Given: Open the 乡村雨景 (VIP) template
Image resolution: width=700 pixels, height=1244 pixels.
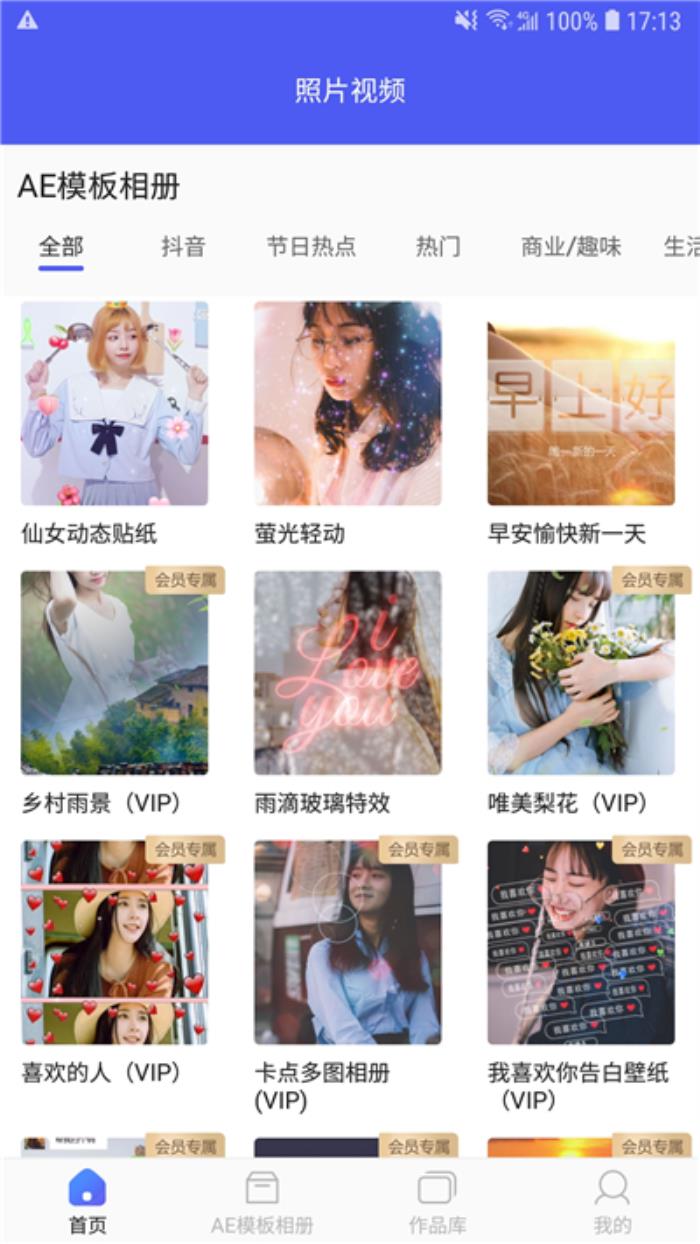Looking at the screenshot, I should tap(115, 673).
